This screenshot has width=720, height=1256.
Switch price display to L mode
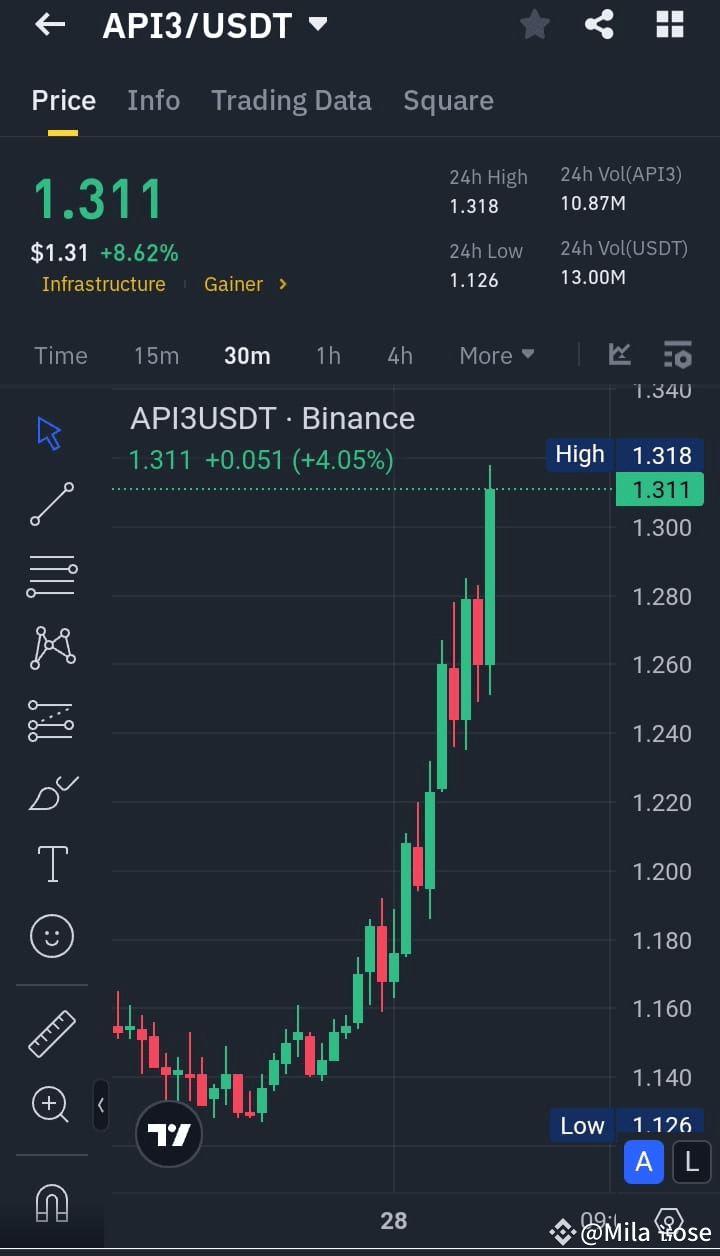691,1161
